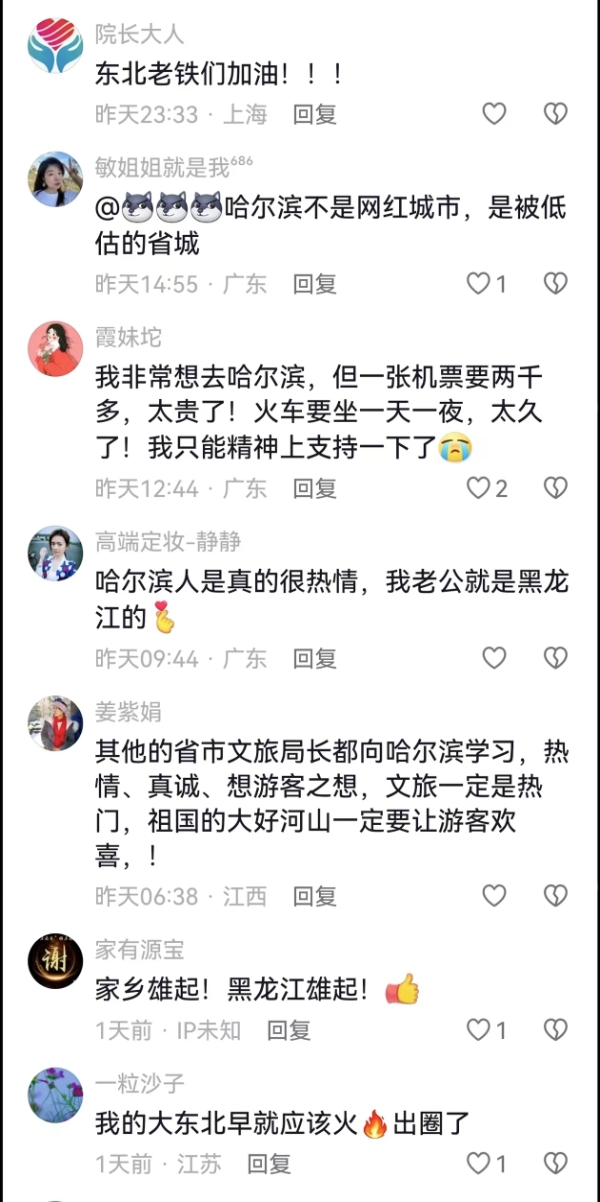Screen dimensions: 600x1202
Task: Open 高端定妆-静静's profile avatar
Action: [55, 553]
